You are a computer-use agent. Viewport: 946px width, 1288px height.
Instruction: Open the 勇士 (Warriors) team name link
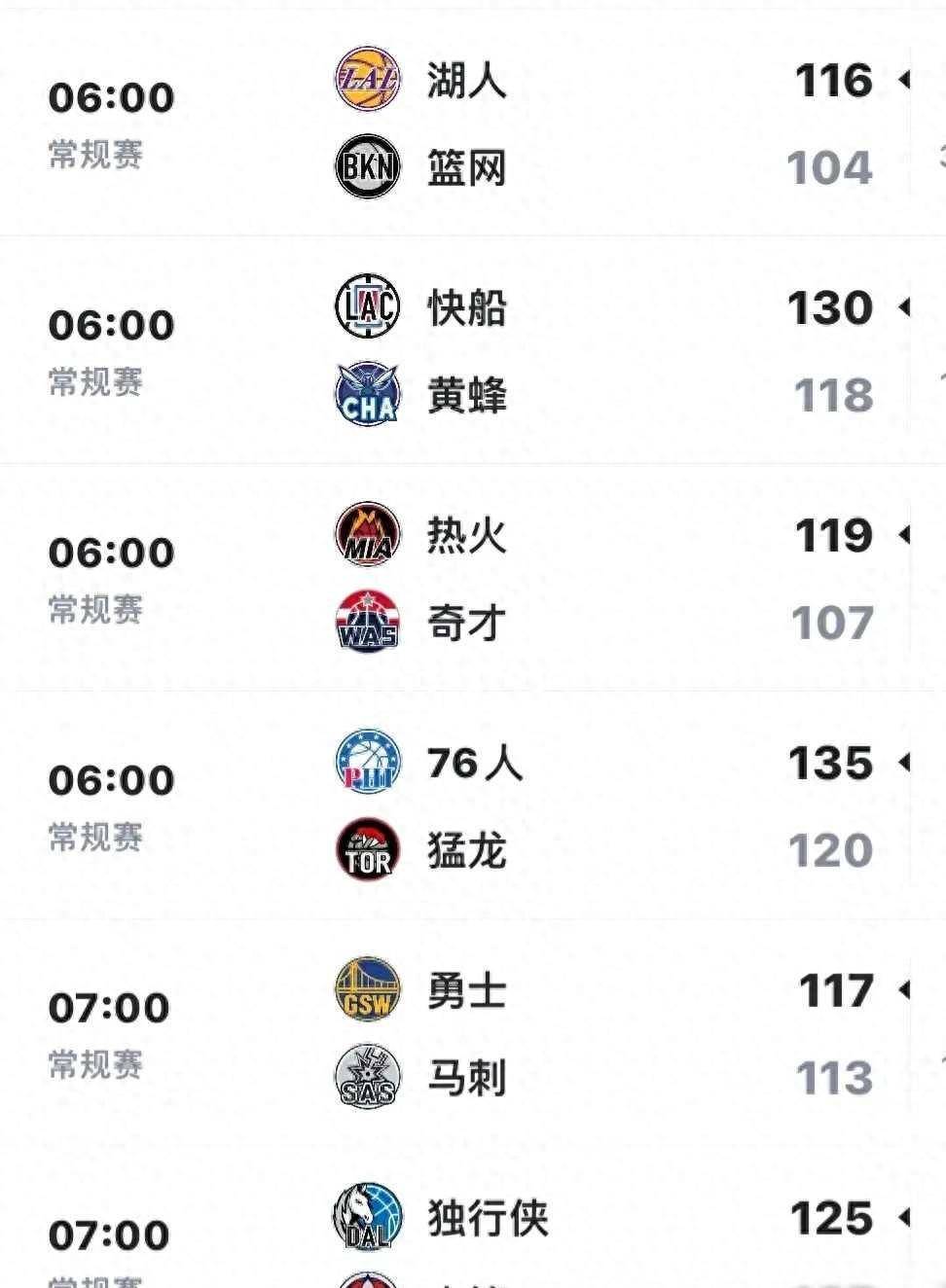click(465, 992)
